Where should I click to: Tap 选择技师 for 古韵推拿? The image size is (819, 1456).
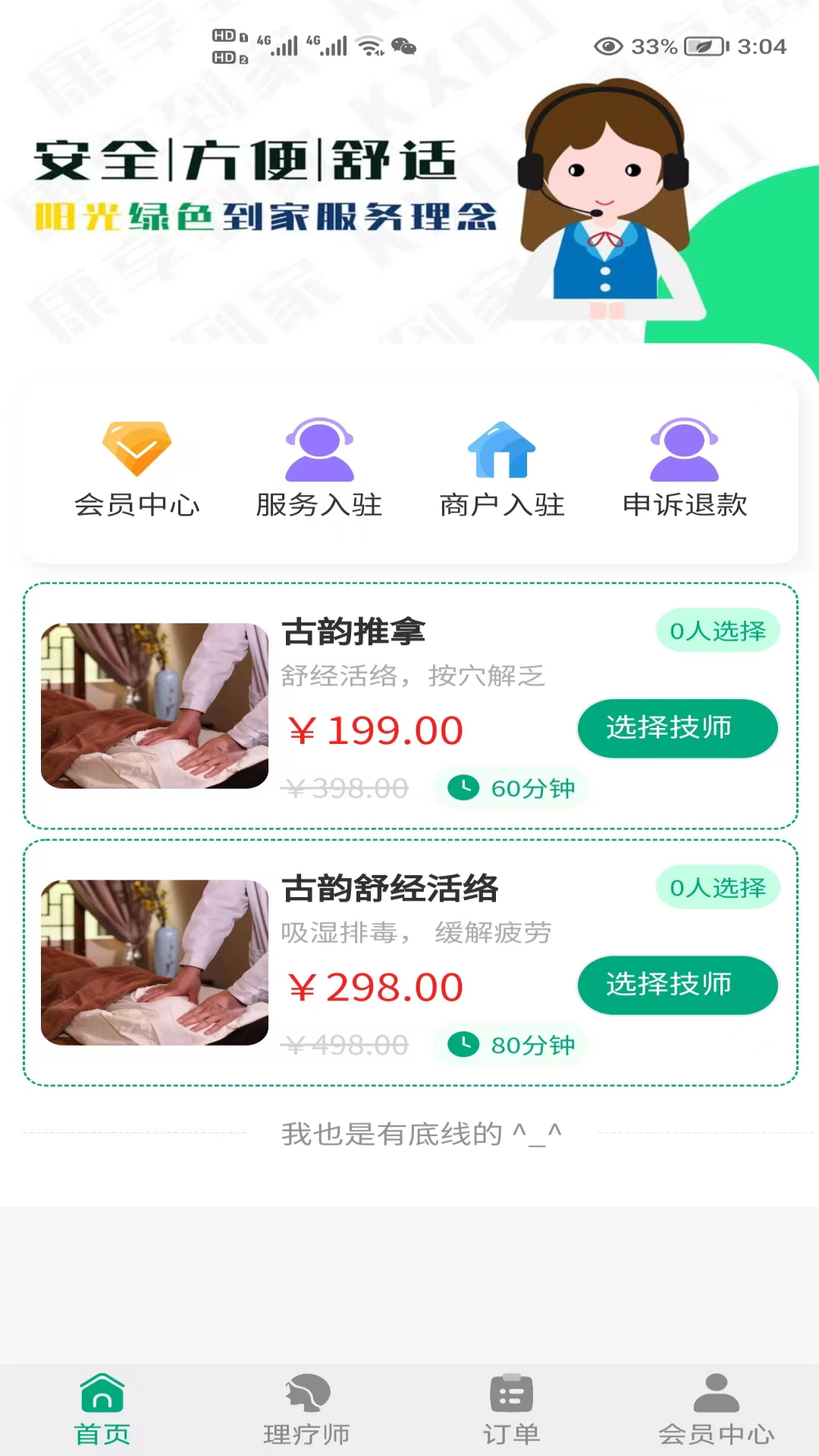(x=677, y=728)
